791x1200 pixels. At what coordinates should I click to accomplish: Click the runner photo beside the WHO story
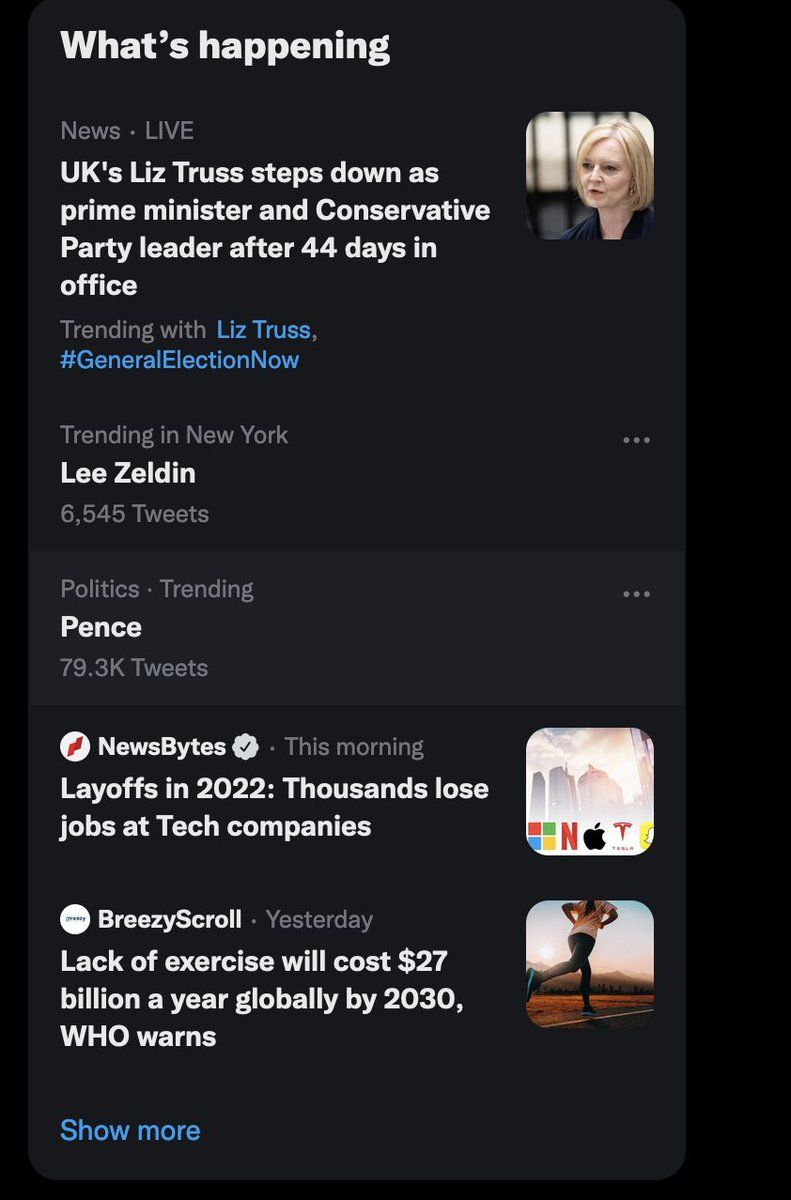589,964
